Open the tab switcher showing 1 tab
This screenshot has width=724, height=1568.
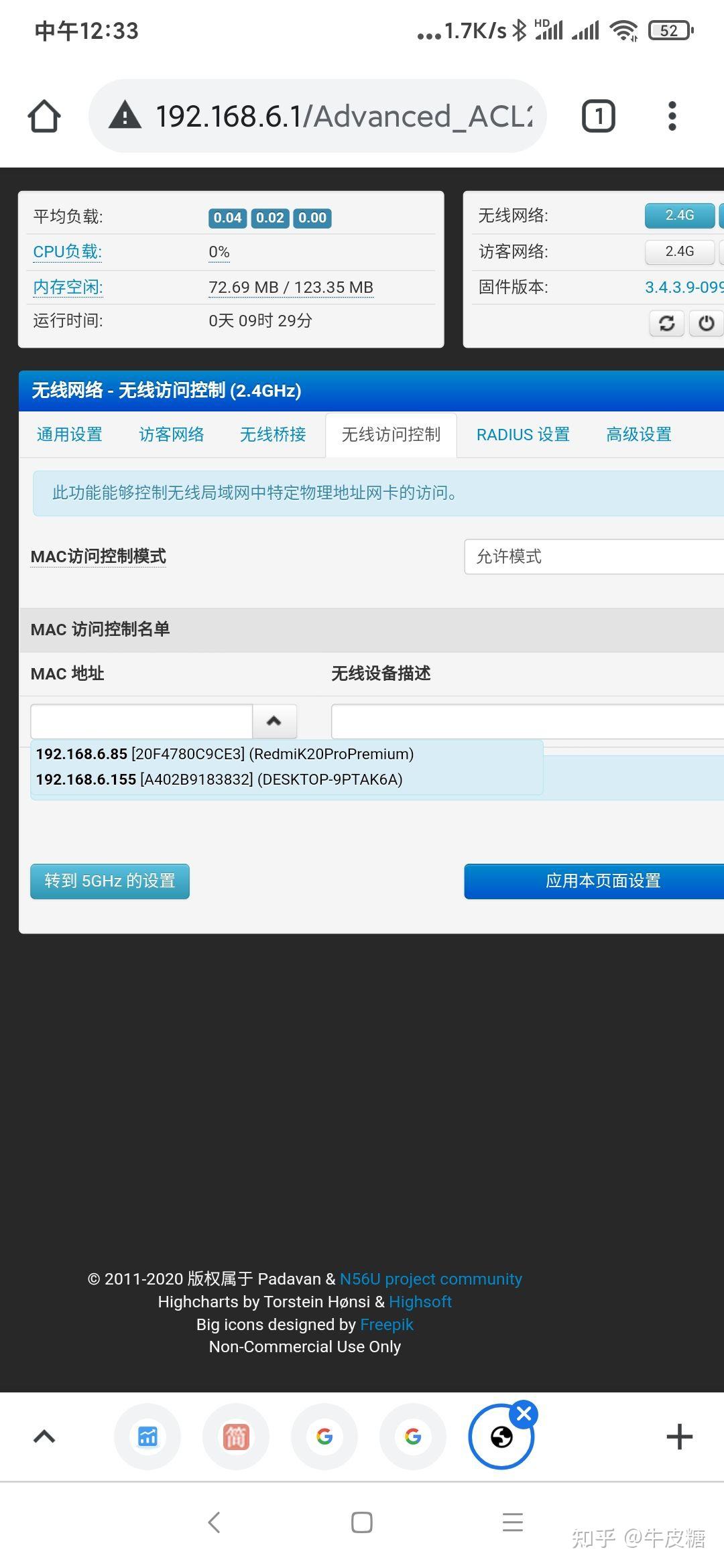point(598,117)
